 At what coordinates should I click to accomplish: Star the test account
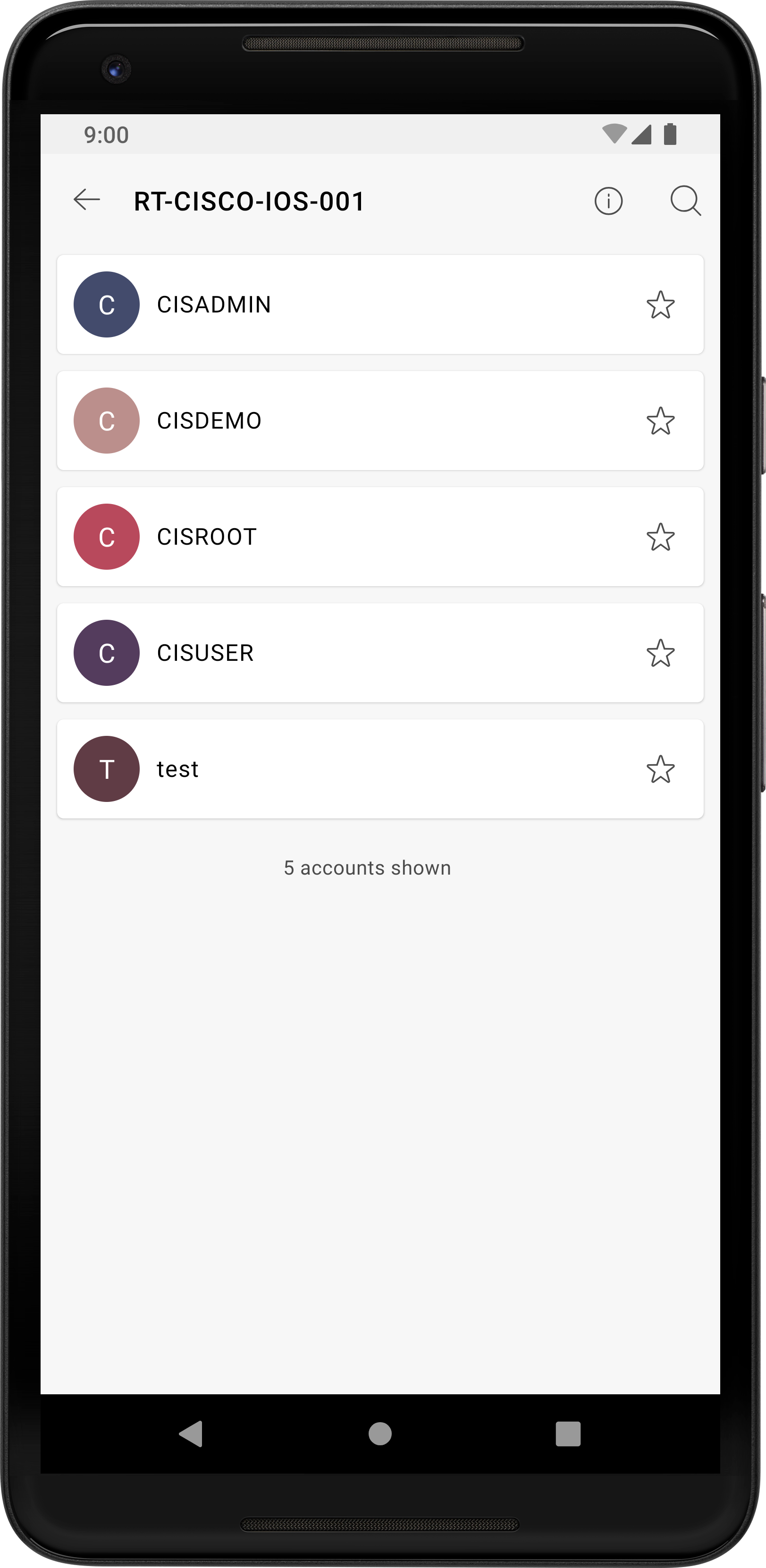point(660,770)
